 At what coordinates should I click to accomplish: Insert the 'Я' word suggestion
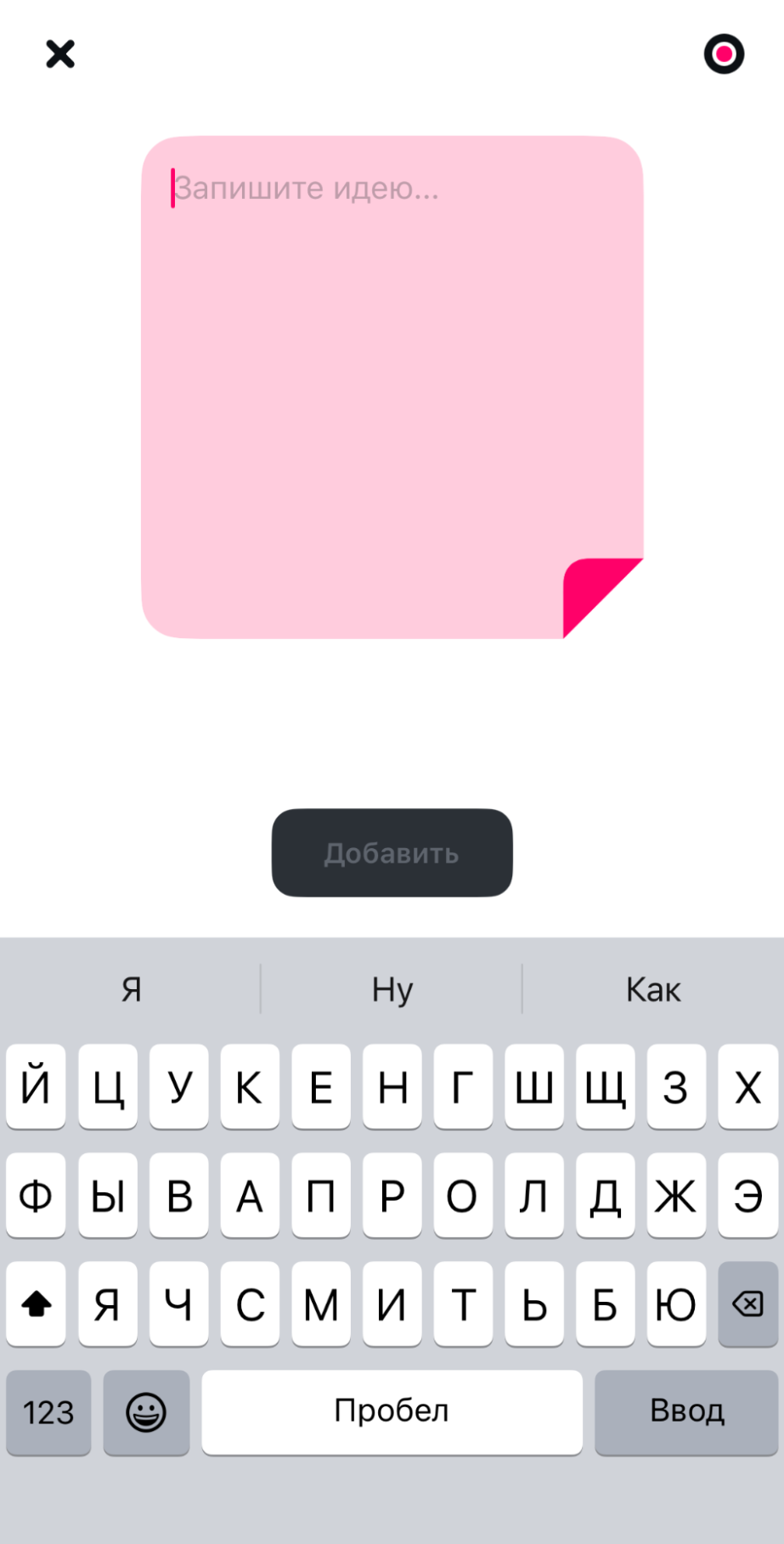(x=131, y=989)
